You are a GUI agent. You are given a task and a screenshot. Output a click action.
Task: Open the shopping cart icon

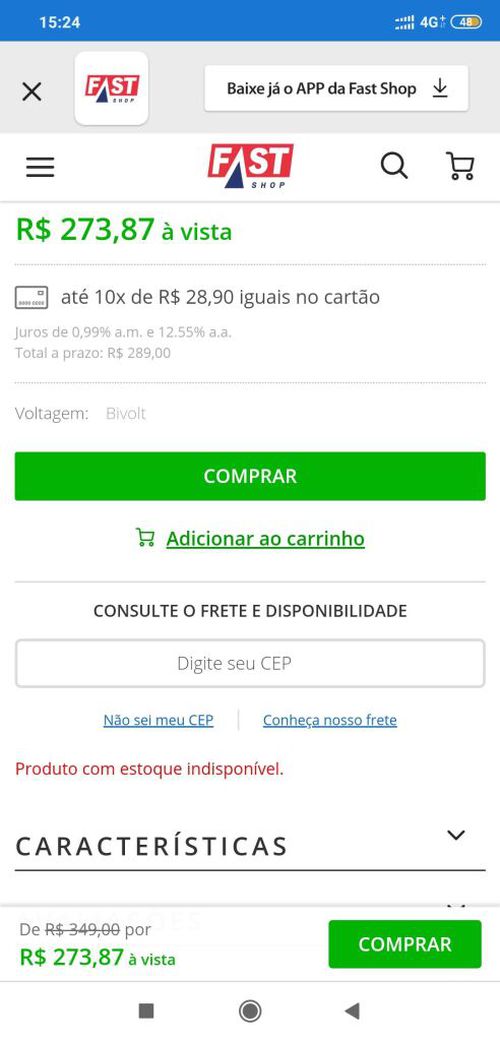pos(459,166)
